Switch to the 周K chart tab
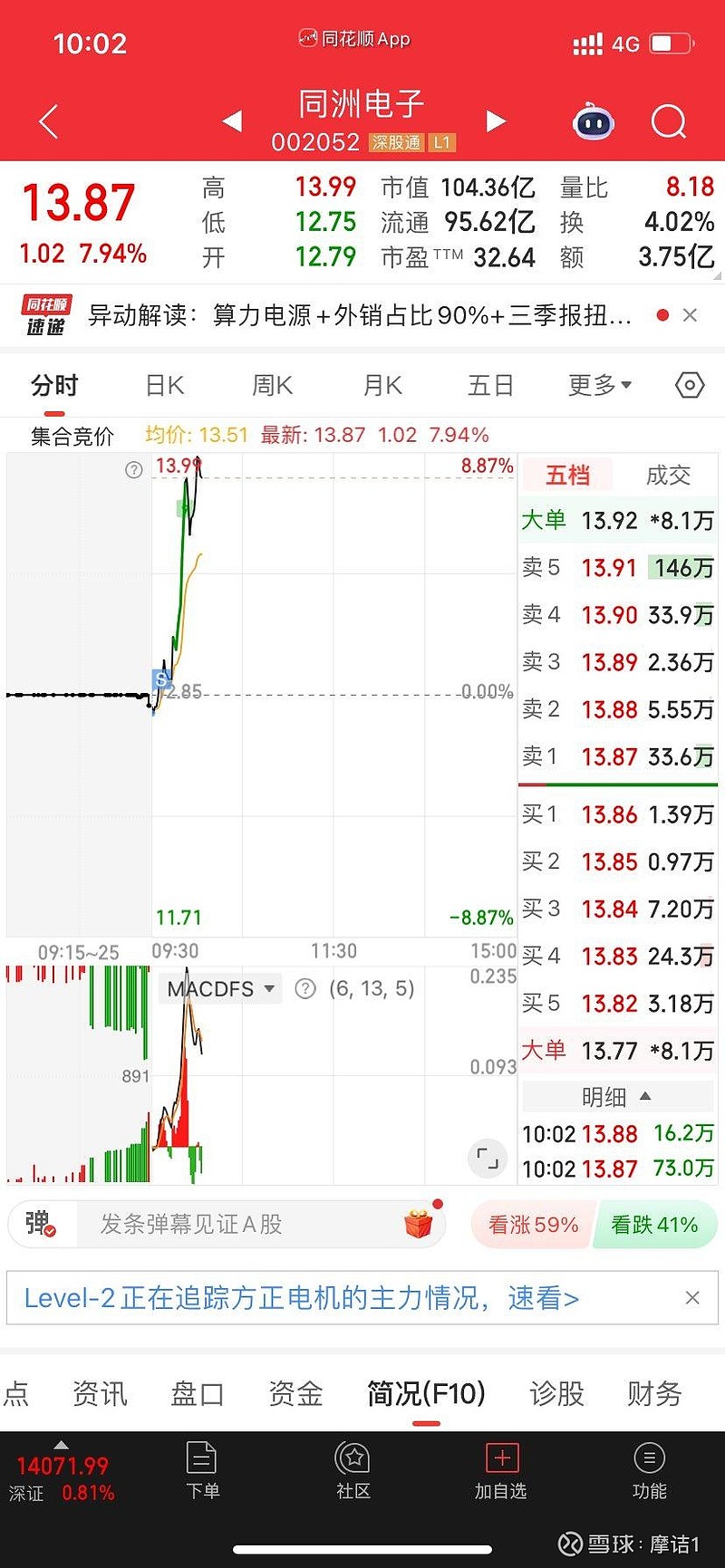The width and height of the screenshot is (725, 1568). click(x=272, y=386)
